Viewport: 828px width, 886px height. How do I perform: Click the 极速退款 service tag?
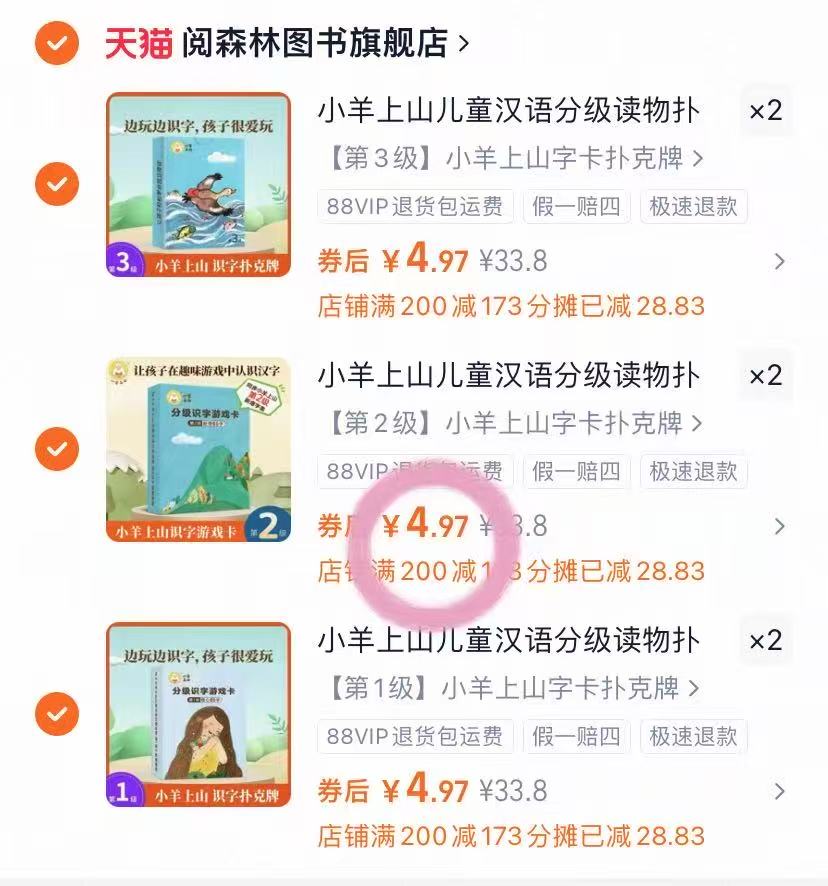[693, 207]
